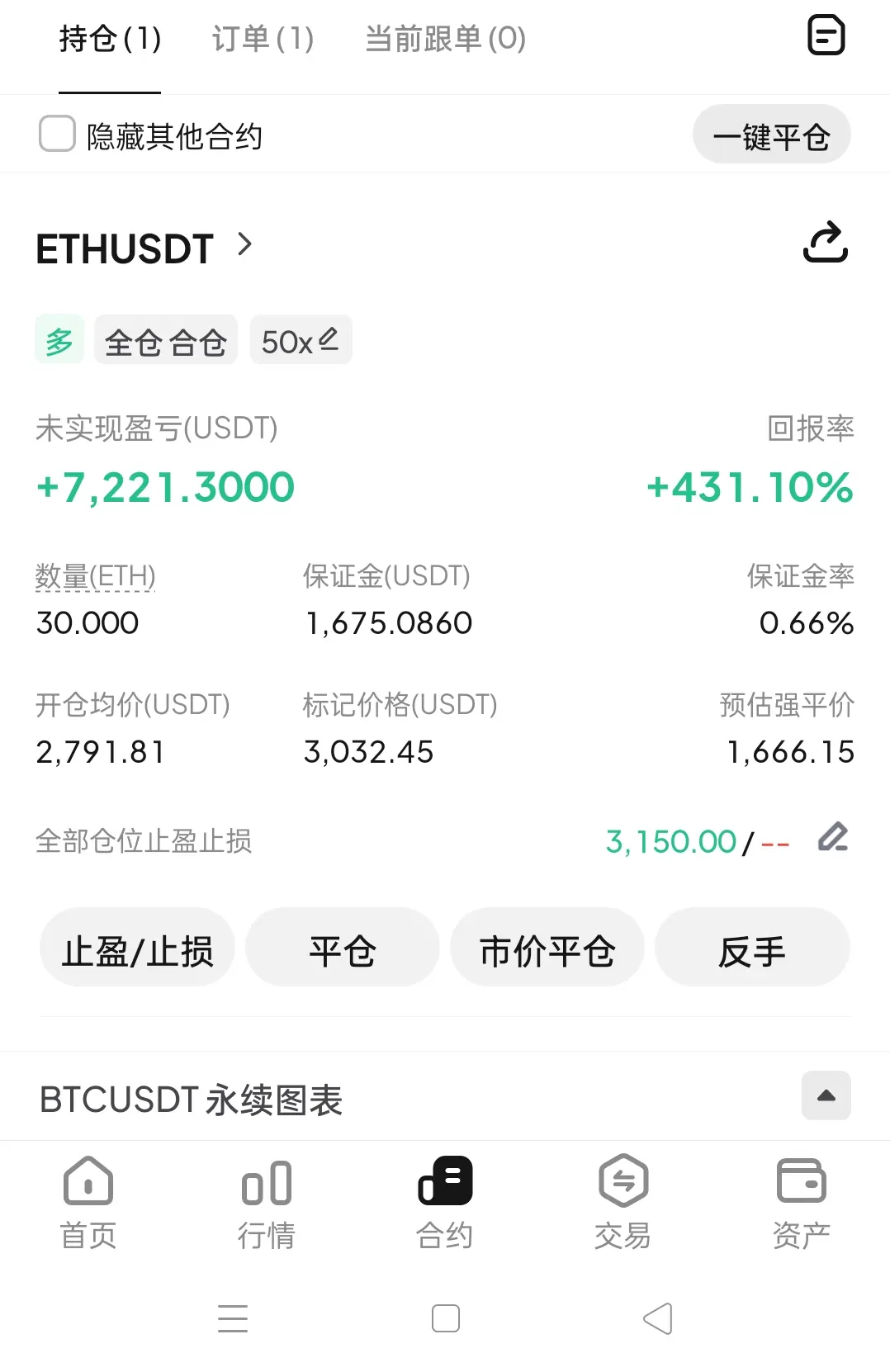The image size is (890, 1372).
Task: Tap the 市价平仓 button
Action: 547,949
